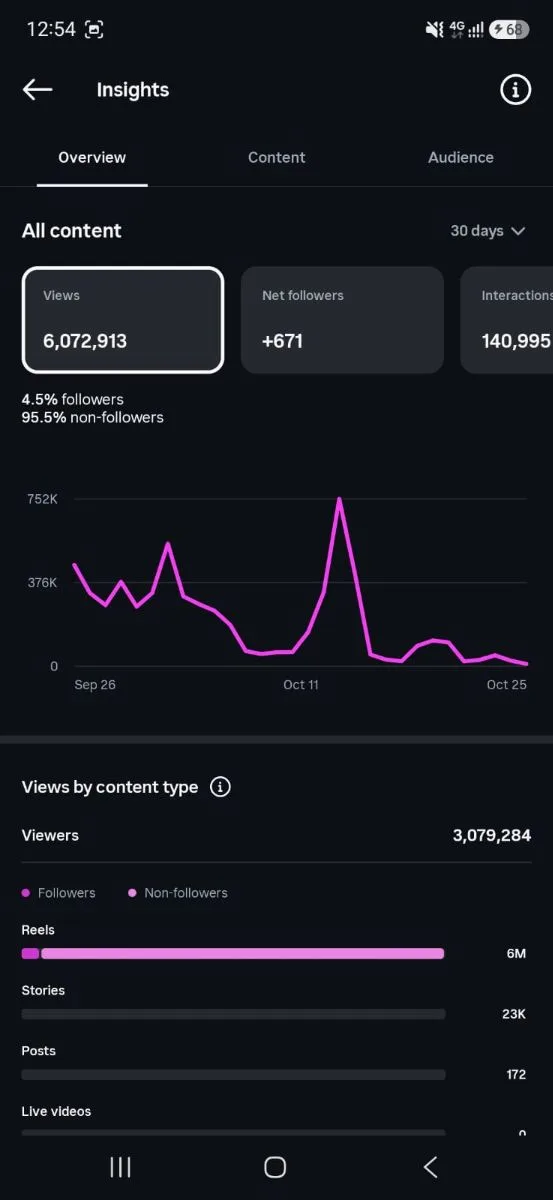Go back from Insights
Image resolution: width=553 pixels, height=1200 pixels.
point(37,90)
